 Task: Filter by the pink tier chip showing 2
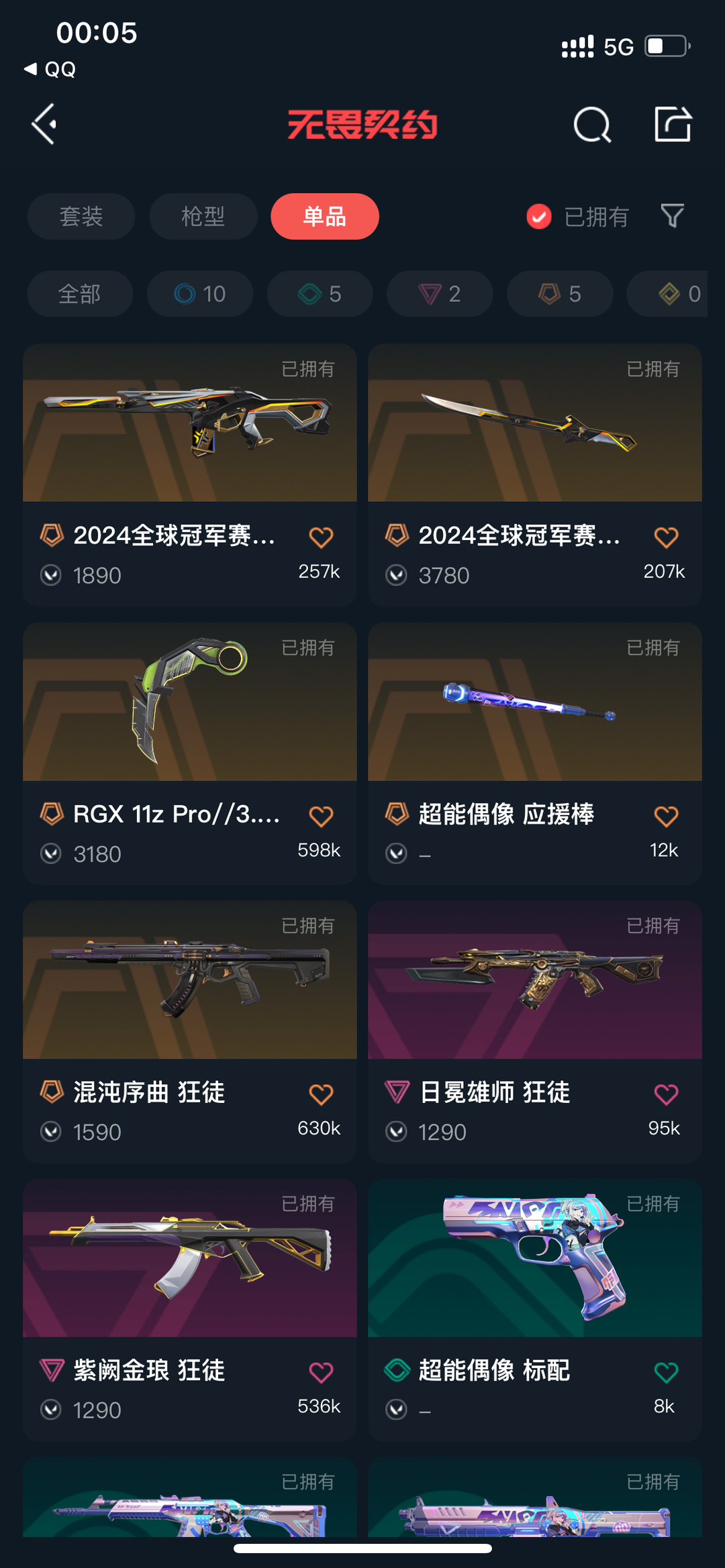(440, 294)
